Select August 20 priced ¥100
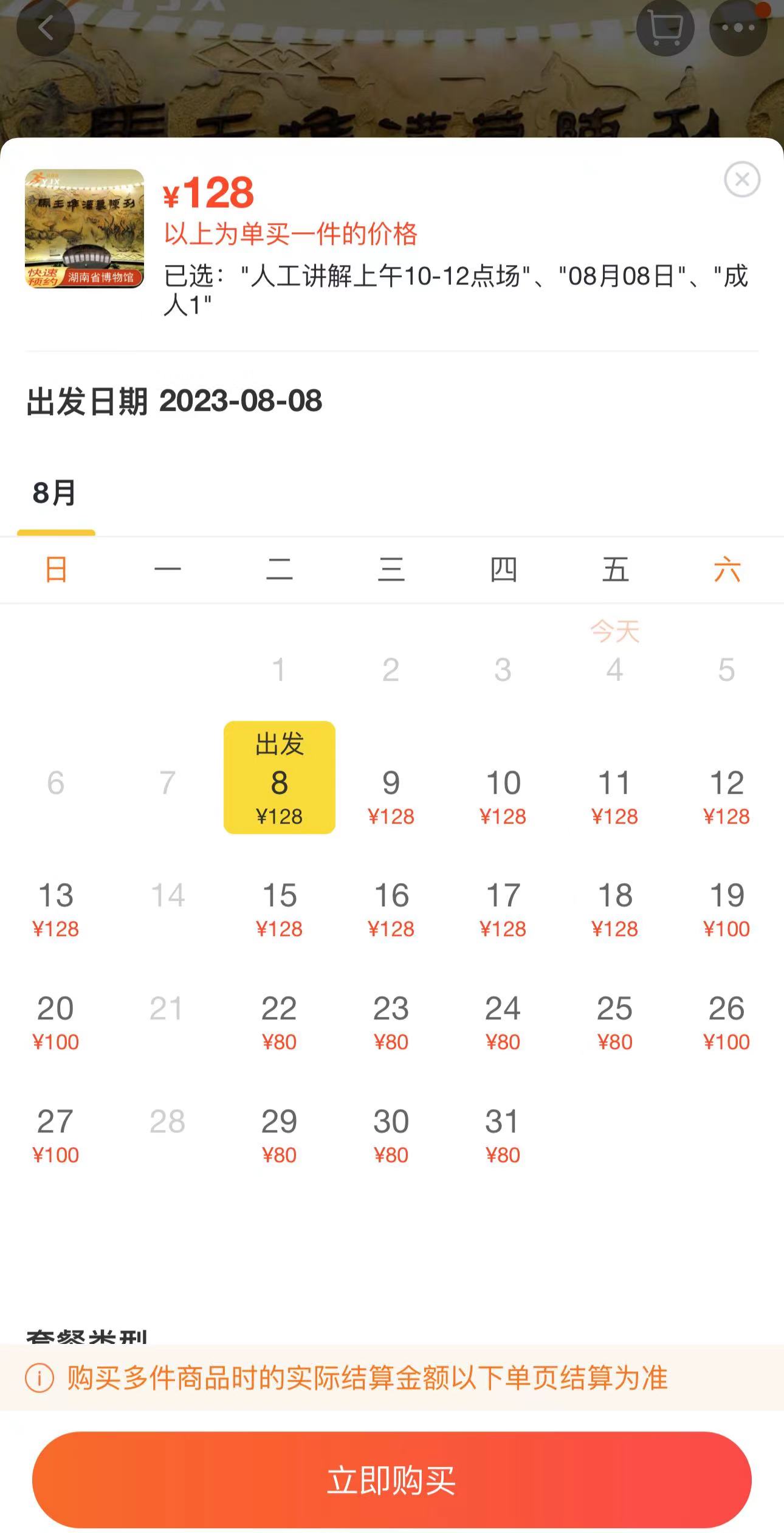784x1533 pixels. tap(55, 1021)
